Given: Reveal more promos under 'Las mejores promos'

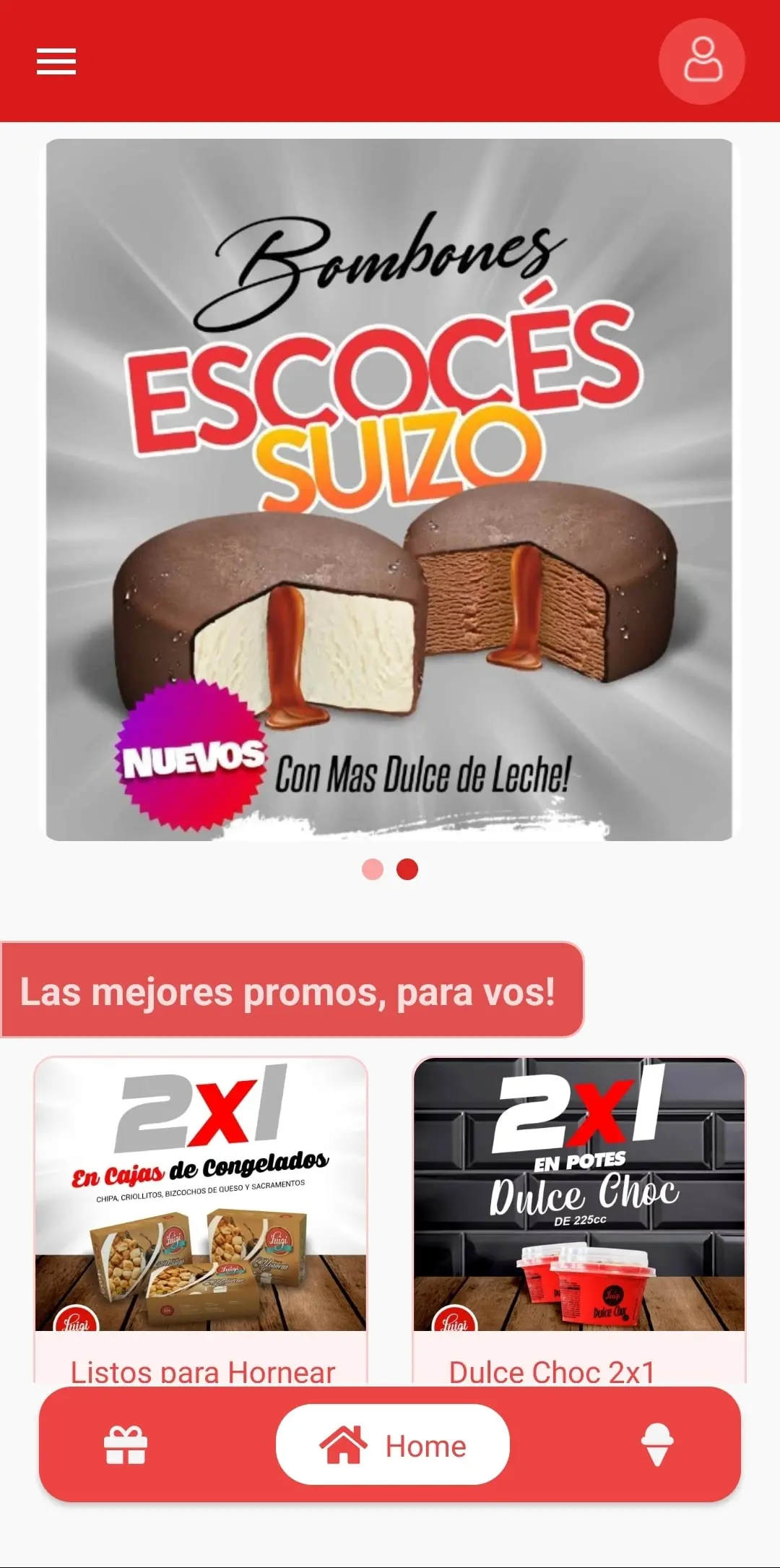Looking at the screenshot, I should pyautogui.click(x=289, y=992).
